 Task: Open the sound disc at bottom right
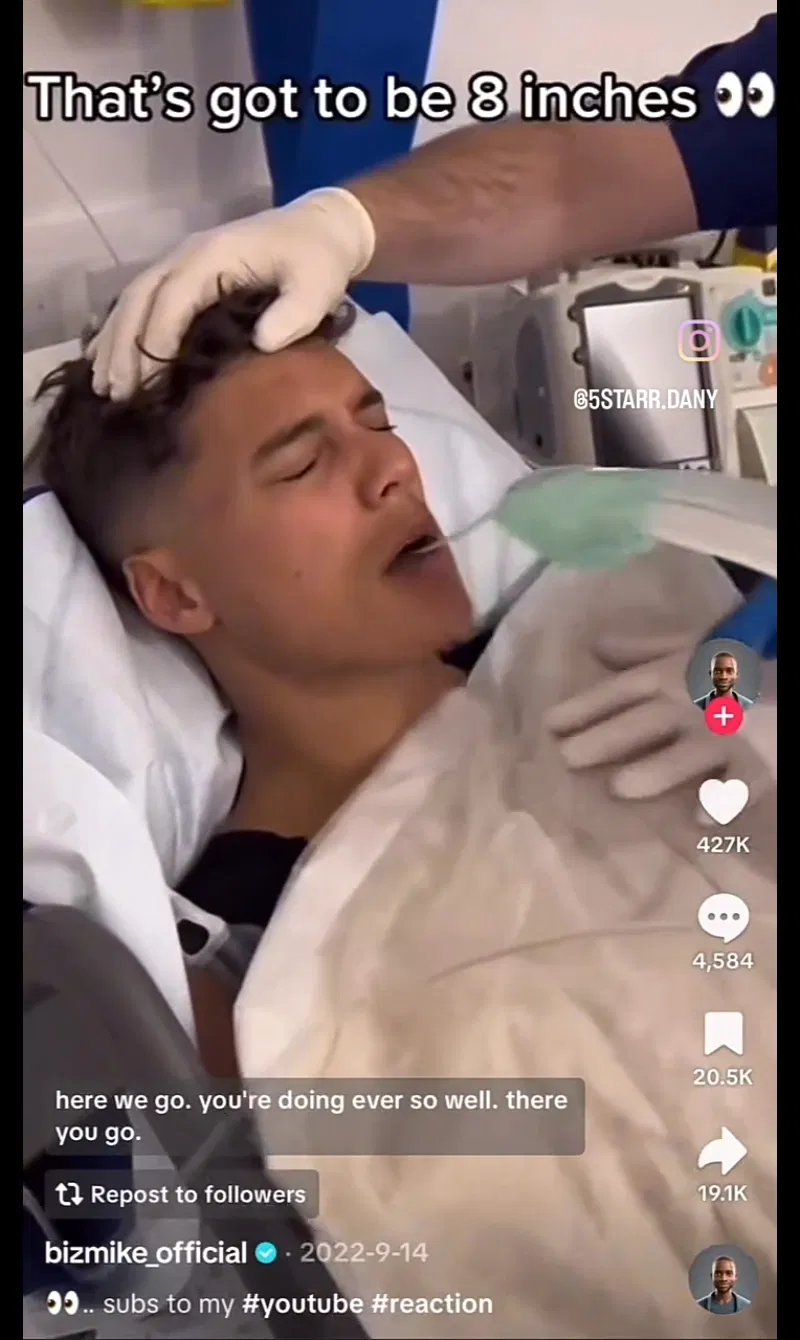pos(722,1279)
